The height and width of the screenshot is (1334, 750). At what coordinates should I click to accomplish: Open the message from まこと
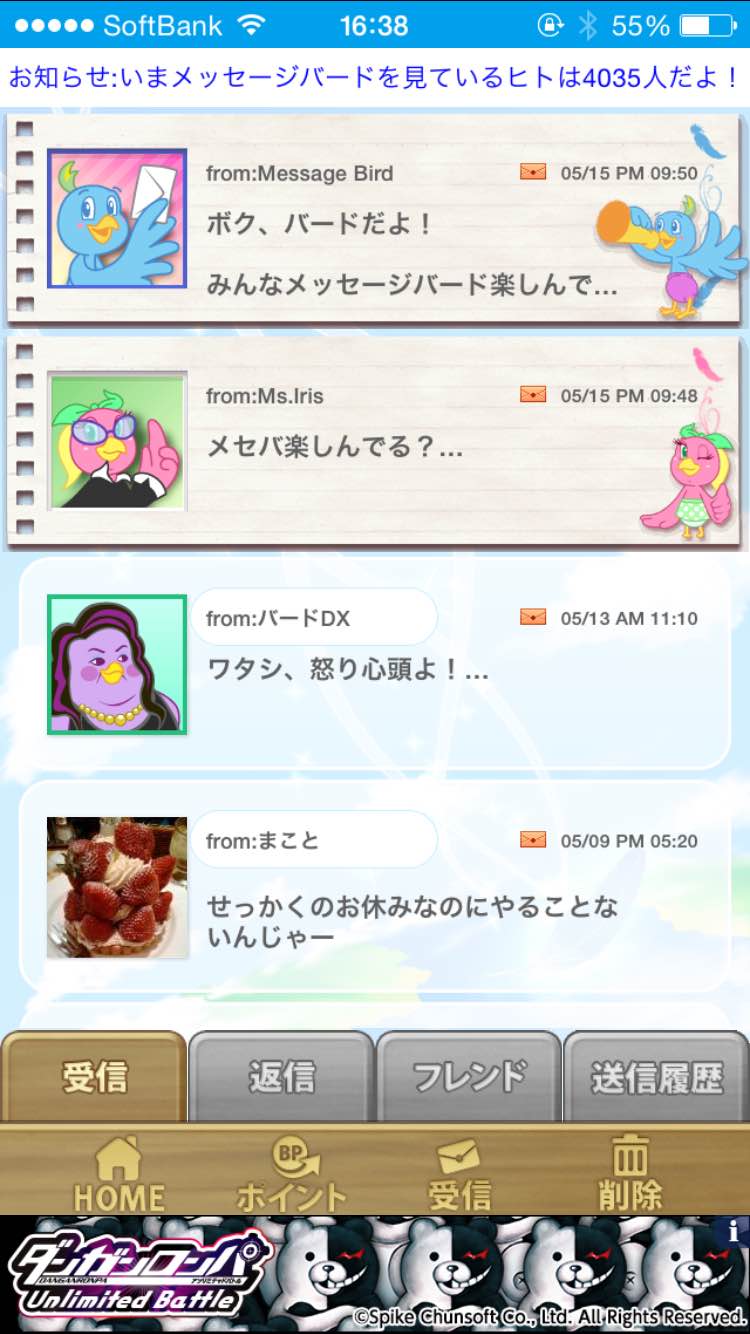(x=375, y=887)
